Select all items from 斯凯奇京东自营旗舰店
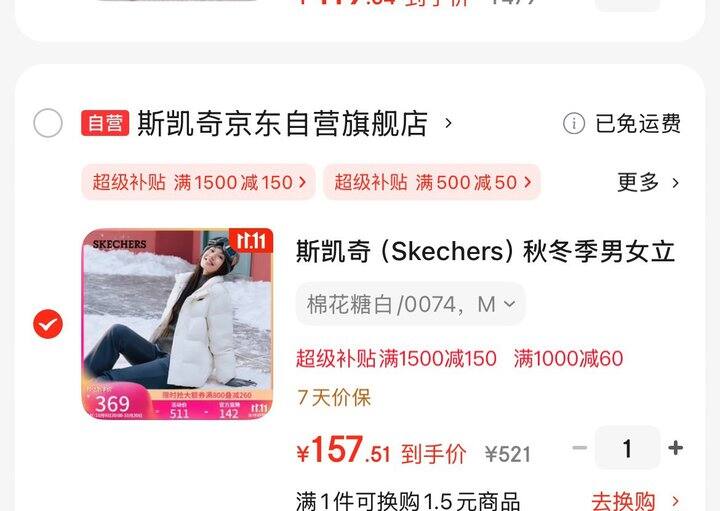This screenshot has height=511, width=720. [47, 124]
